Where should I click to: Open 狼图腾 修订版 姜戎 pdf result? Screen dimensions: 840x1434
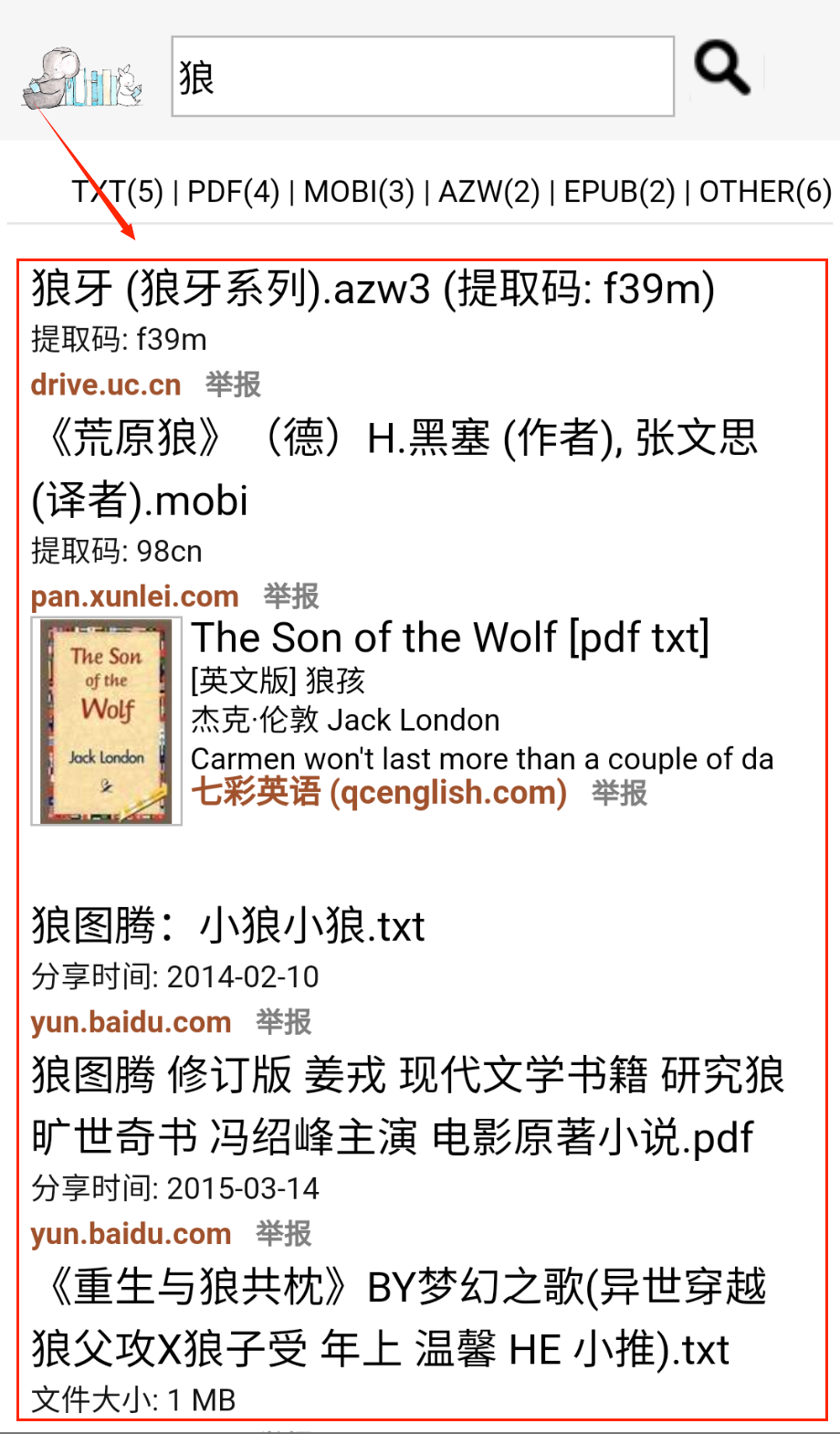point(406,1105)
